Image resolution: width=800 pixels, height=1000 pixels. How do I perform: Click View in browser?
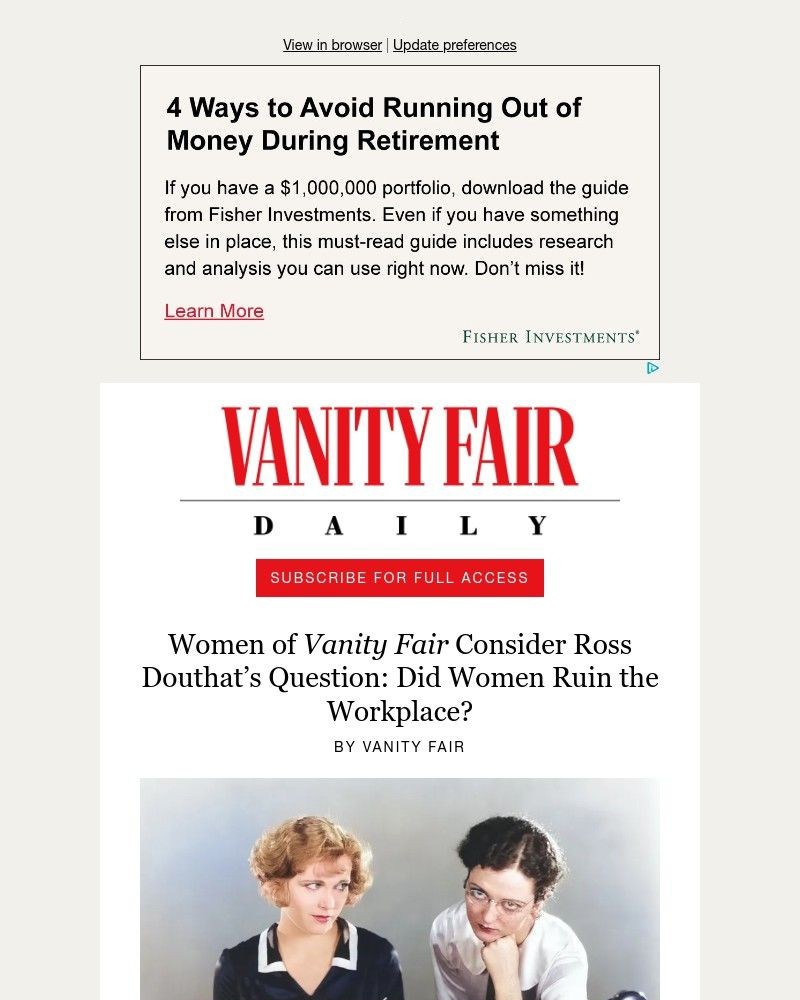coord(331,45)
